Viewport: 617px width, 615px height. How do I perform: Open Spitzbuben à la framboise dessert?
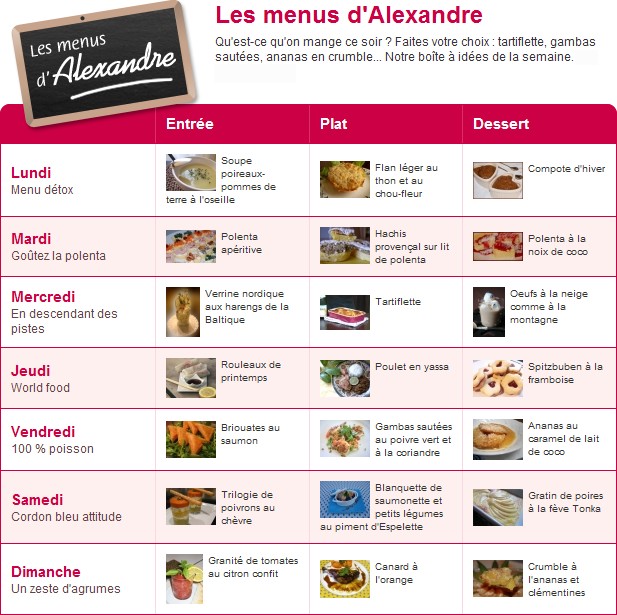pos(565,373)
